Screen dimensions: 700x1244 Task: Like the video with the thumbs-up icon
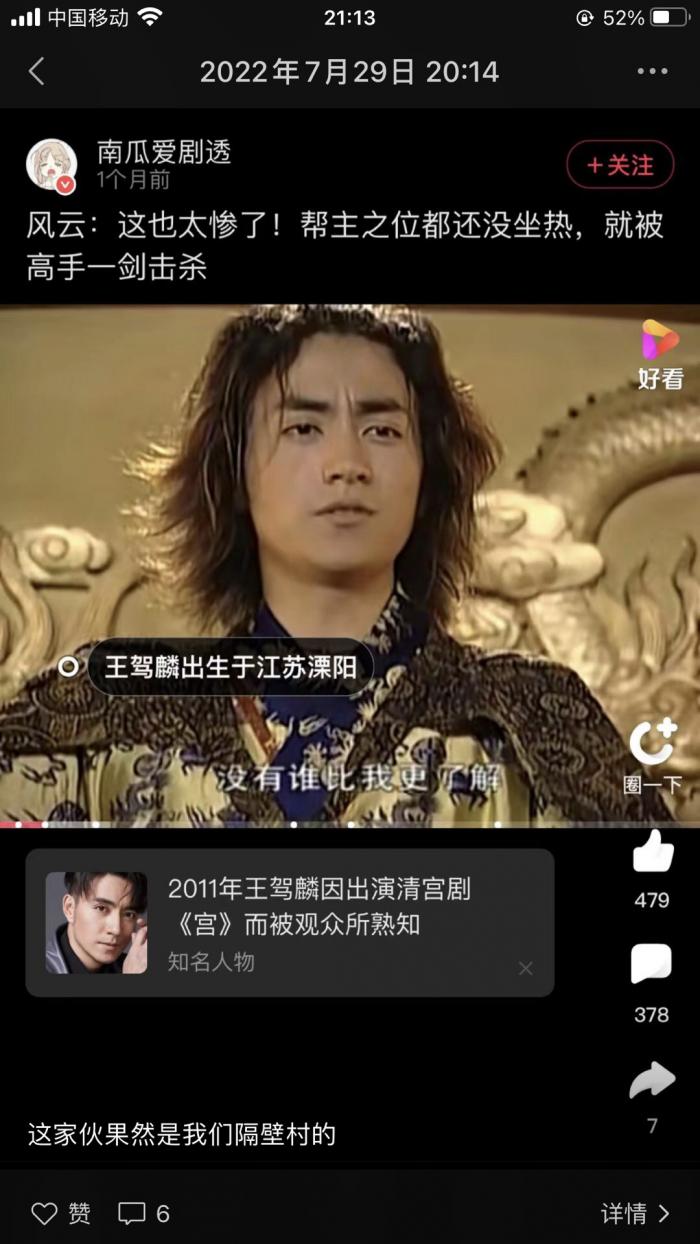[652, 853]
